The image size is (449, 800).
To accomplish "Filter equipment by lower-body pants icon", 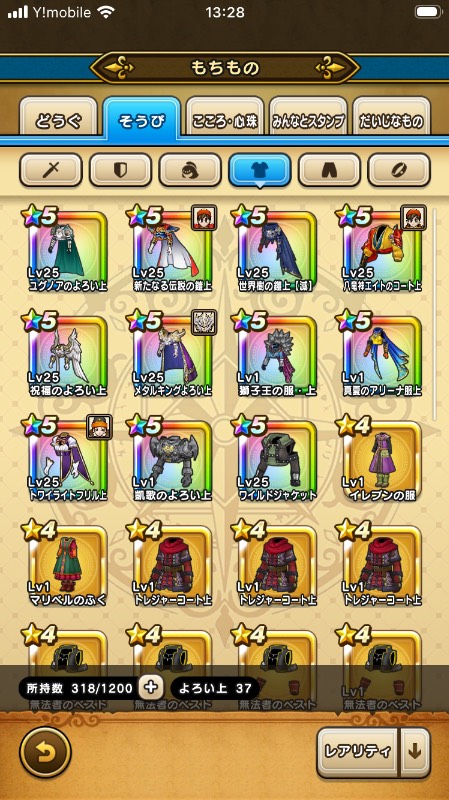I will (329, 170).
